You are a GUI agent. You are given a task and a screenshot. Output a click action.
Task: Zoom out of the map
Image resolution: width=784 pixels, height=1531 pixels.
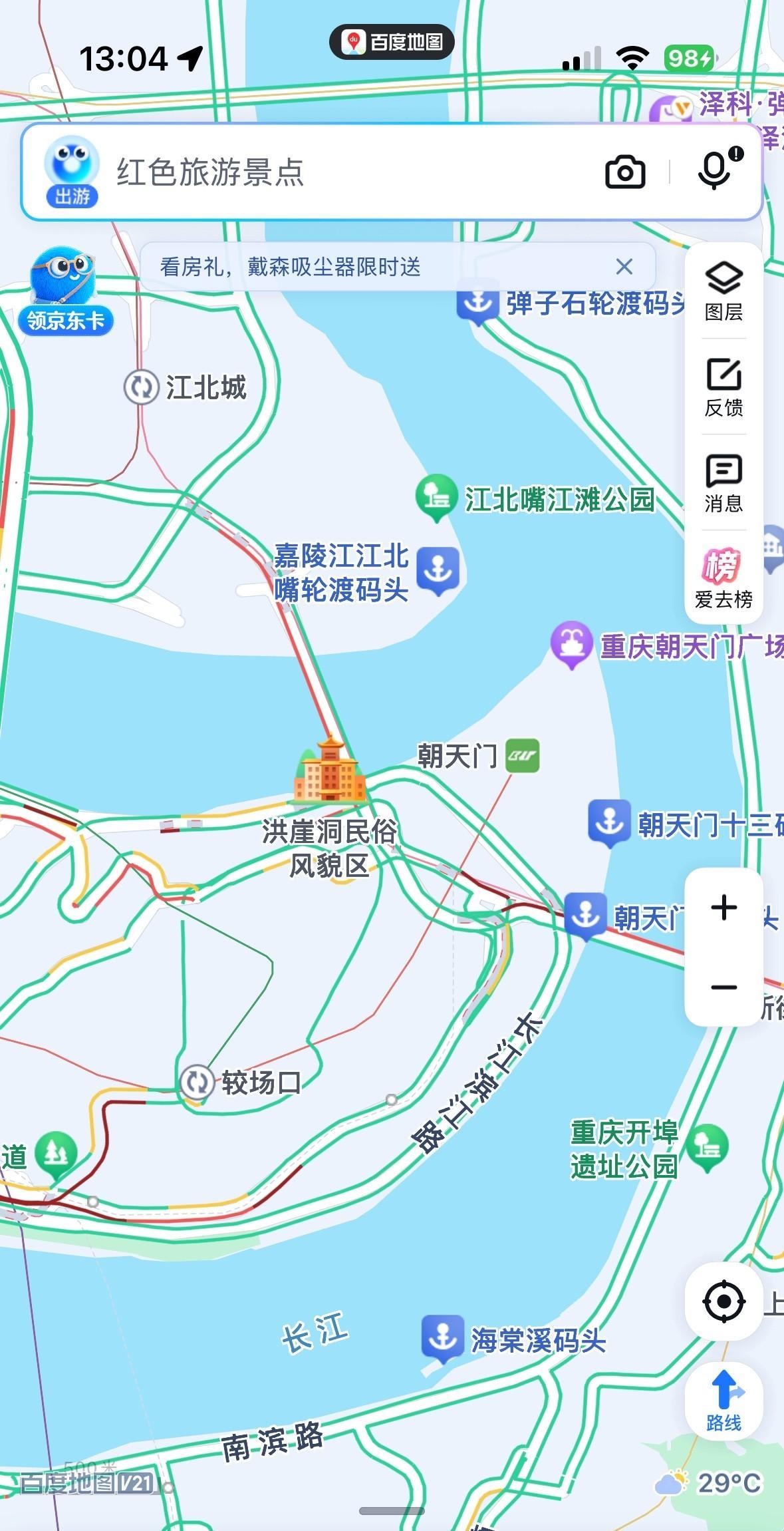point(723,987)
